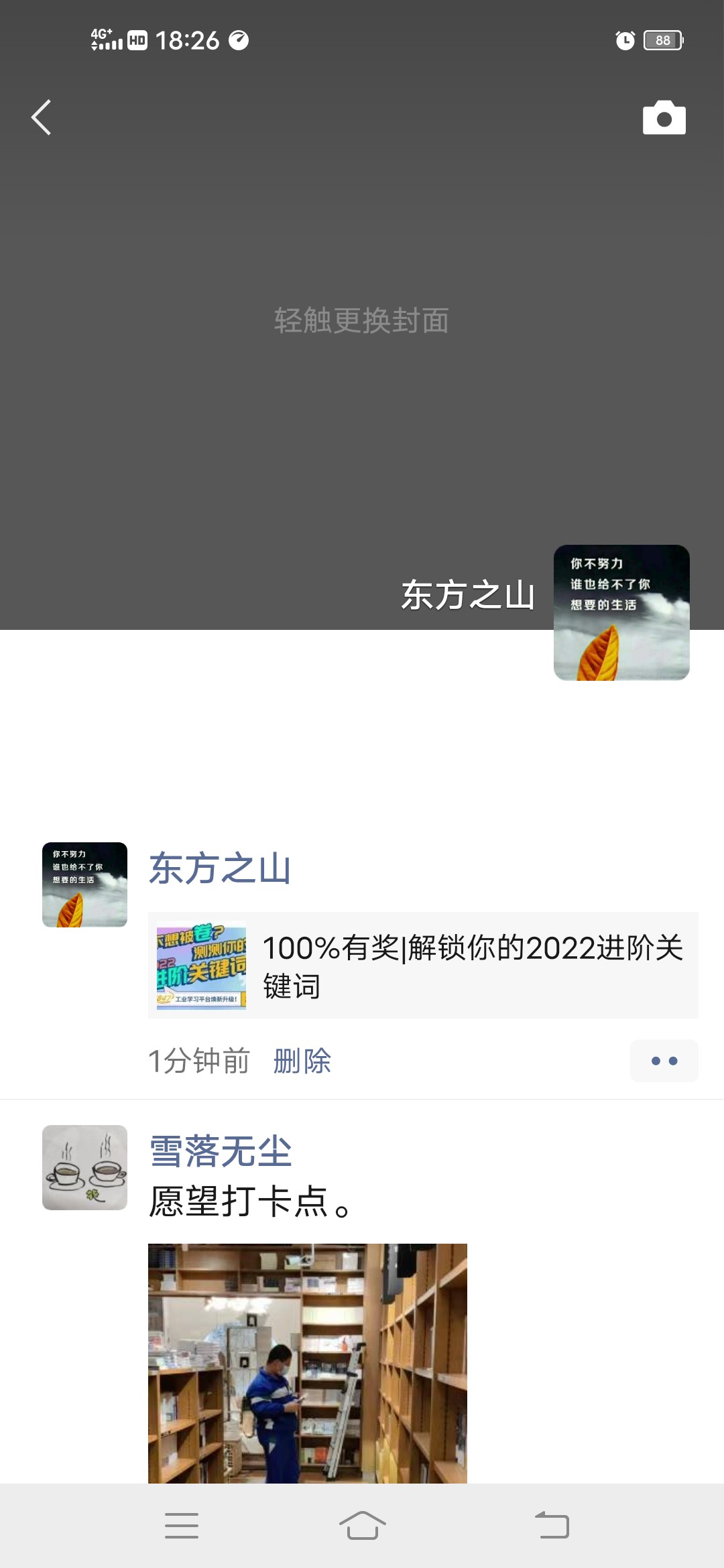Open the 东方之山 profile avatar on the cover

[621, 612]
